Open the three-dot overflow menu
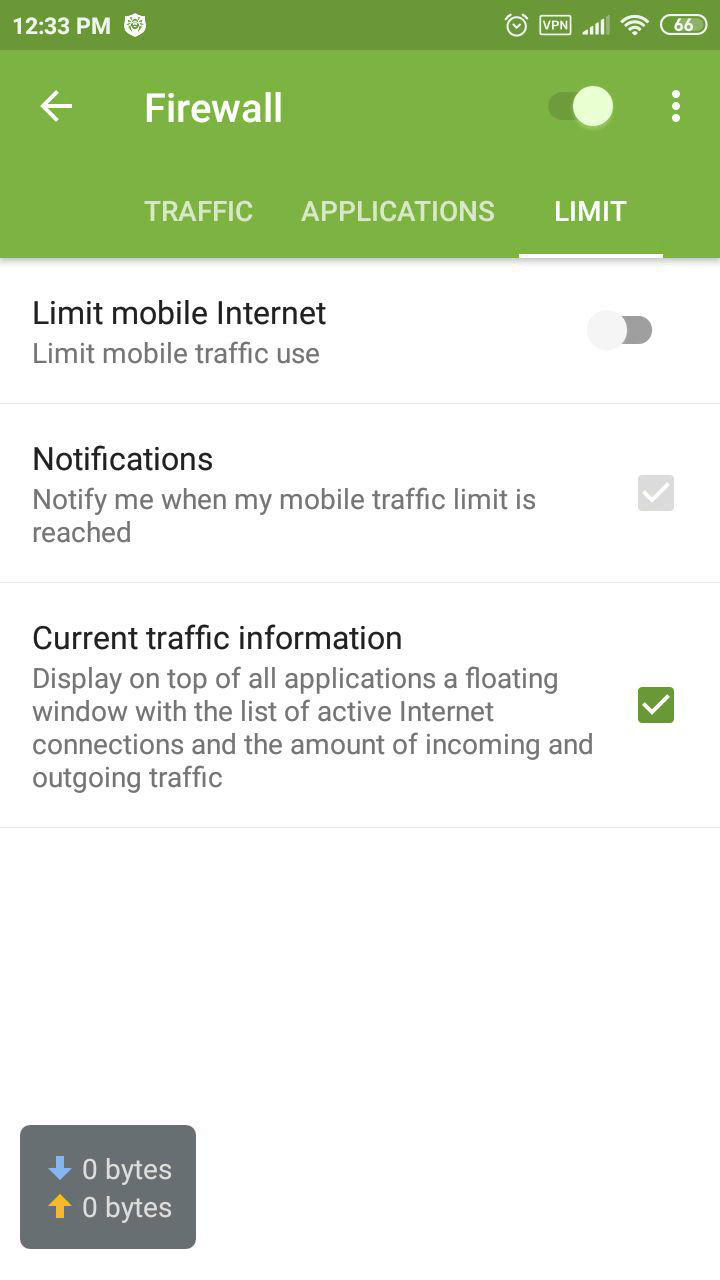 (x=676, y=106)
